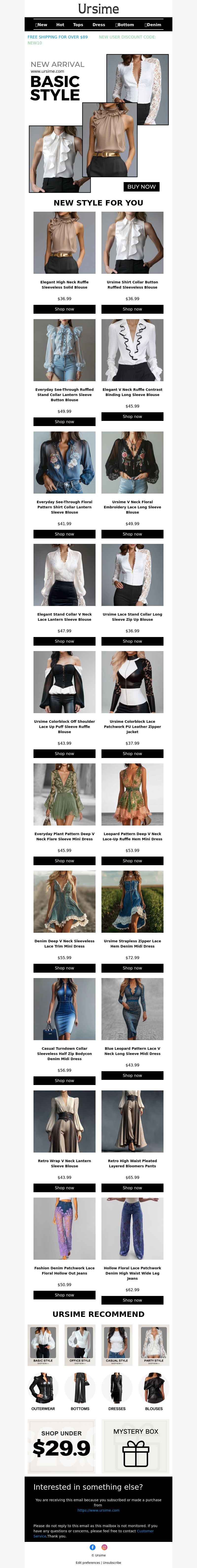
Task: Open the Denim category
Action: [x=153, y=25]
